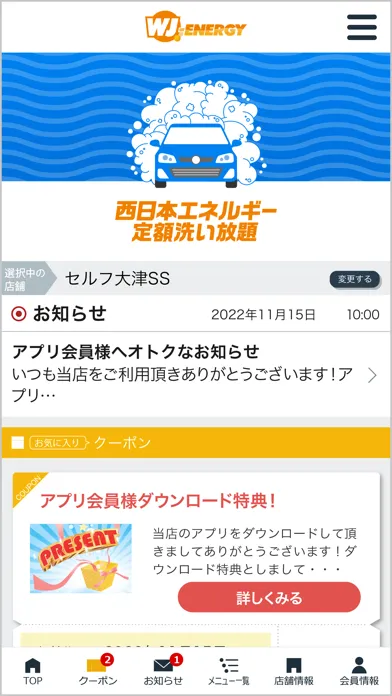Image resolution: width=392 pixels, height=696 pixels.
Task: Open the hamburger menu
Action: 362,28
